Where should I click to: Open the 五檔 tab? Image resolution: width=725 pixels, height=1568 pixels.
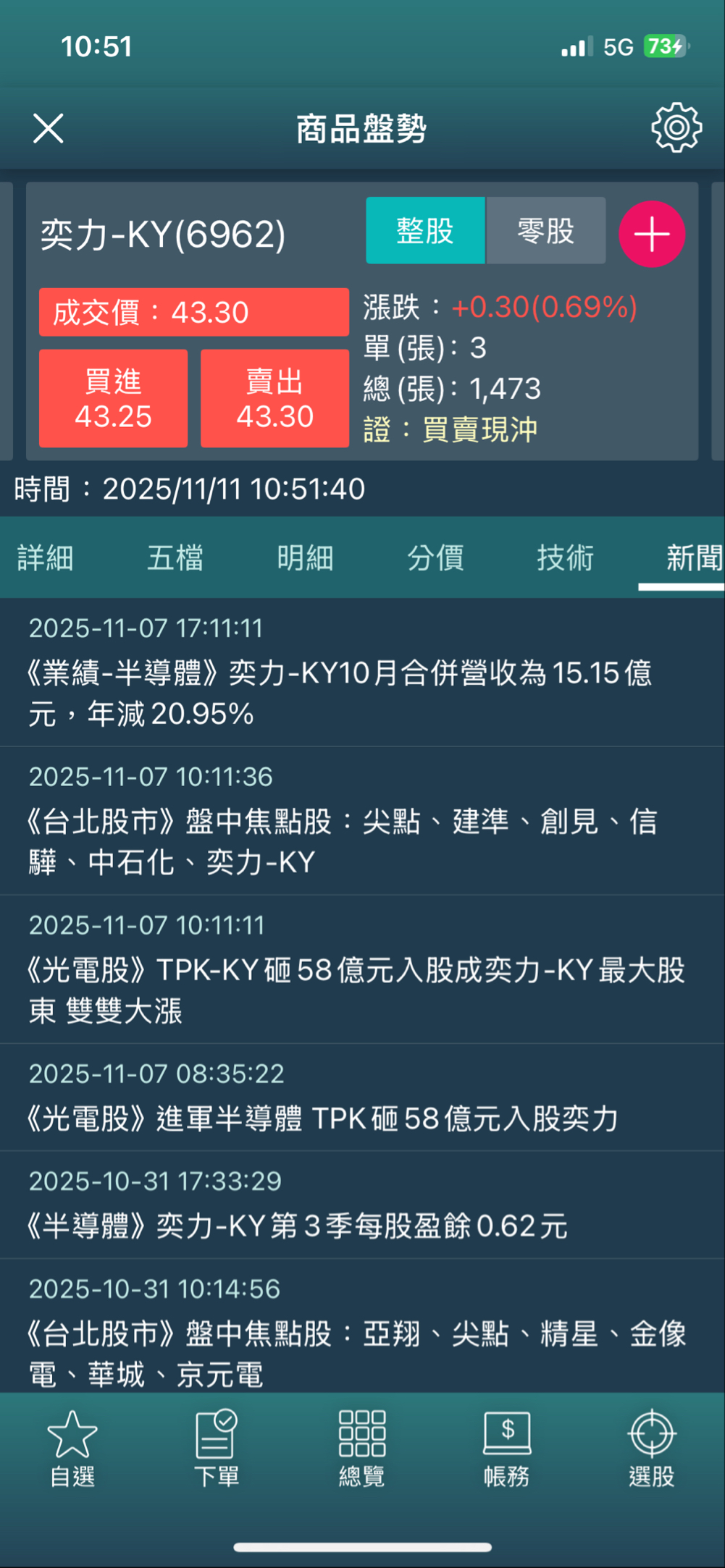point(175,558)
